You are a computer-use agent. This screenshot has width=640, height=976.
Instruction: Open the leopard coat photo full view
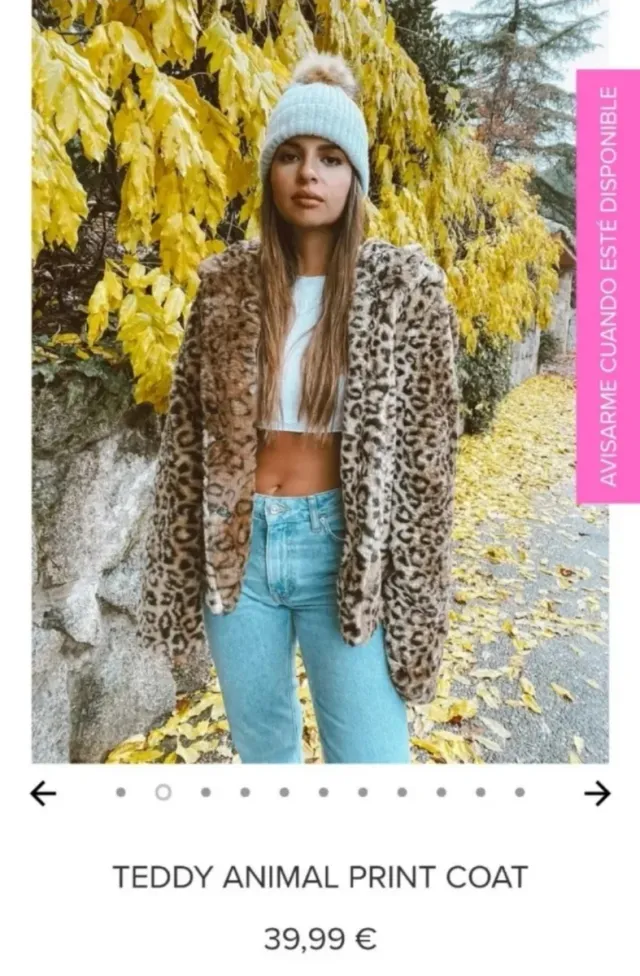tap(310, 420)
